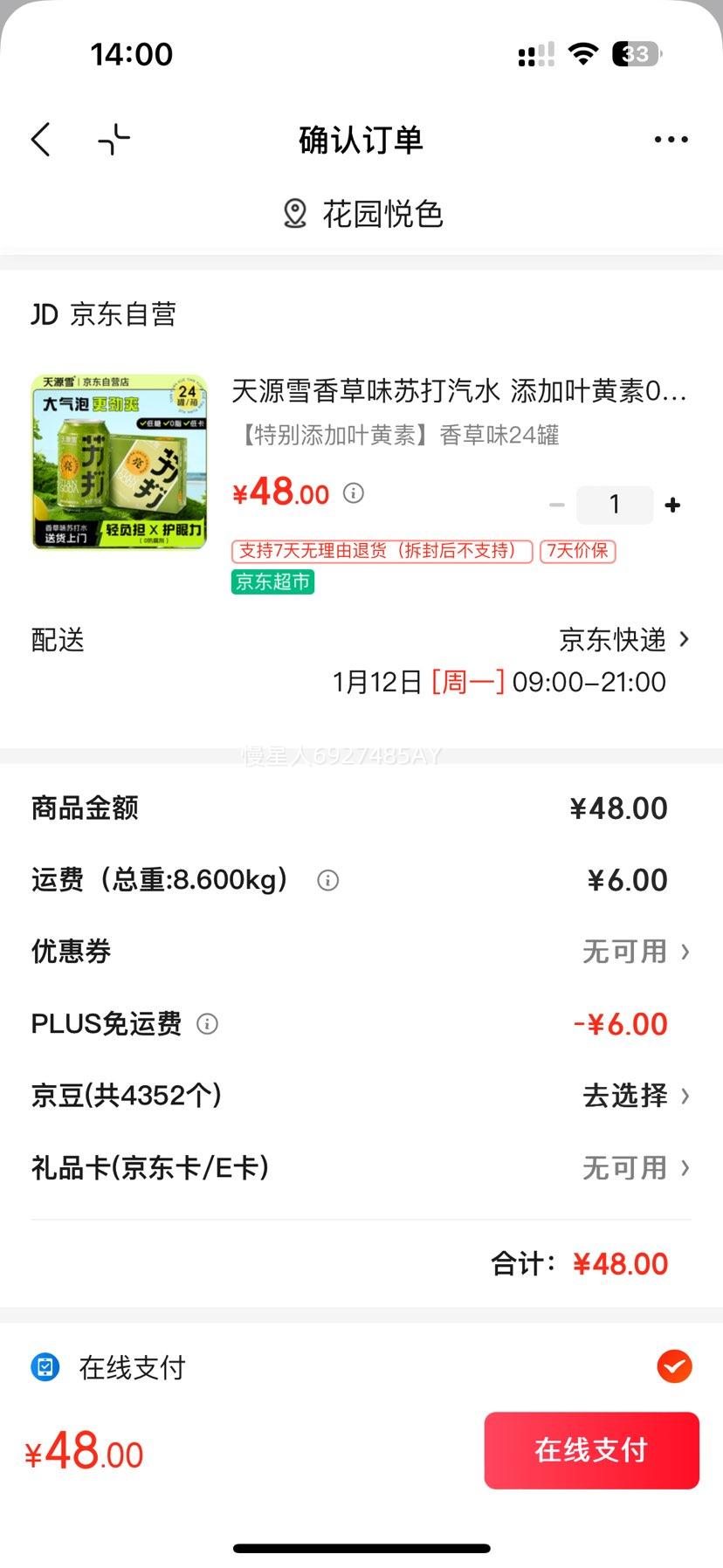
Task: Open the PLUS免运费 info tooltip
Action: click(207, 1025)
